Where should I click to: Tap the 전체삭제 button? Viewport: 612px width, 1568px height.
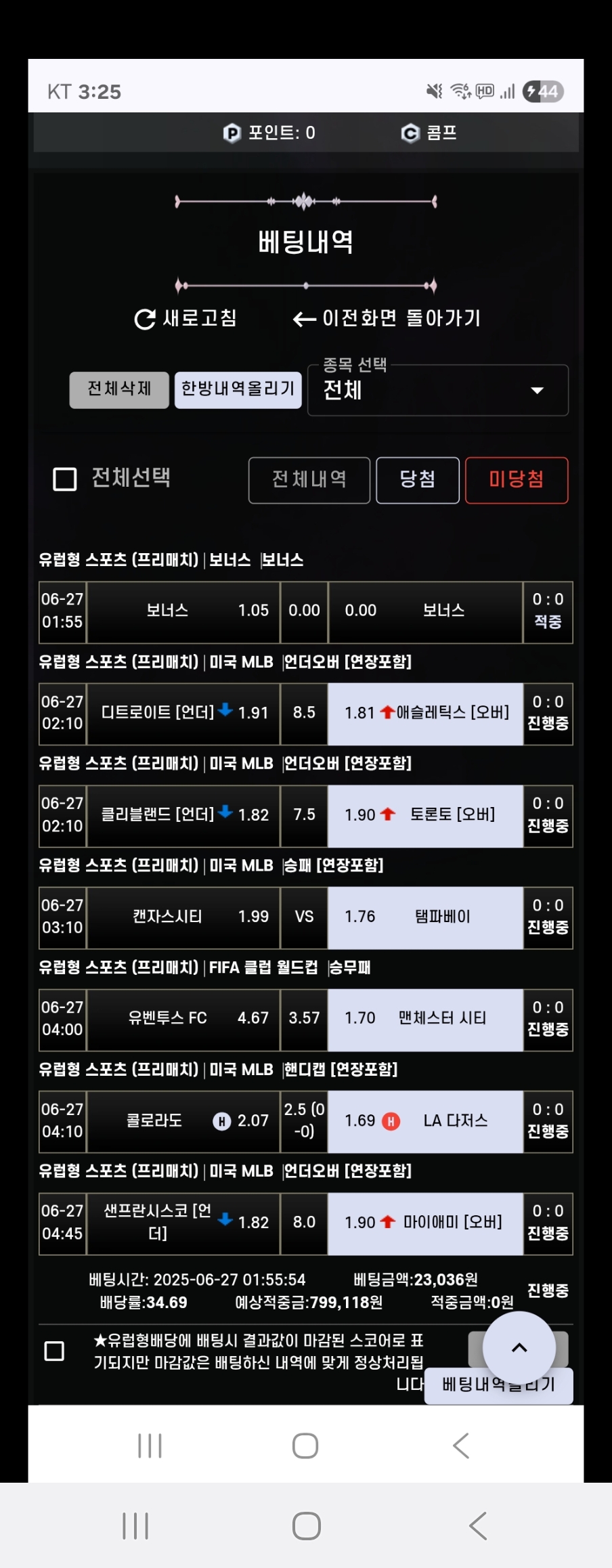pyautogui.click(x=119, y=389)
